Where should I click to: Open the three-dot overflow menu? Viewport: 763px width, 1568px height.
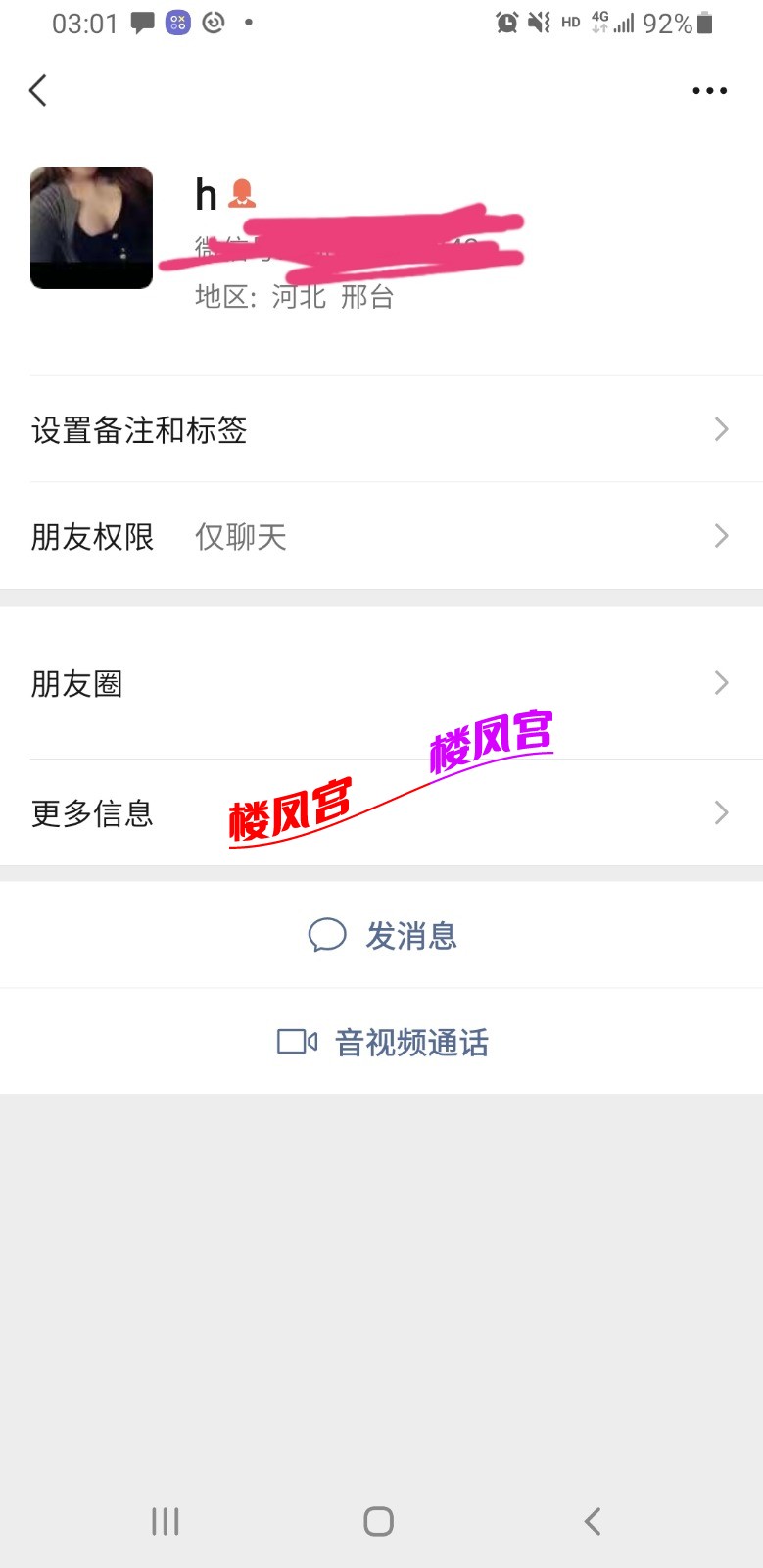tap(709, 91)
